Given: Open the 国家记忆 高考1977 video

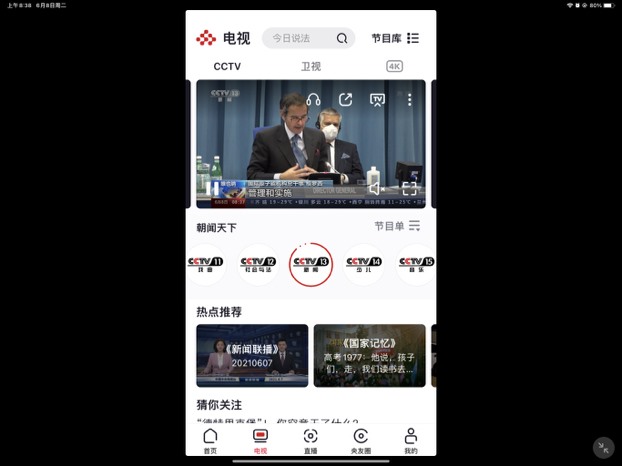Looking at the screenshot, I should click(x=369, y=355).
